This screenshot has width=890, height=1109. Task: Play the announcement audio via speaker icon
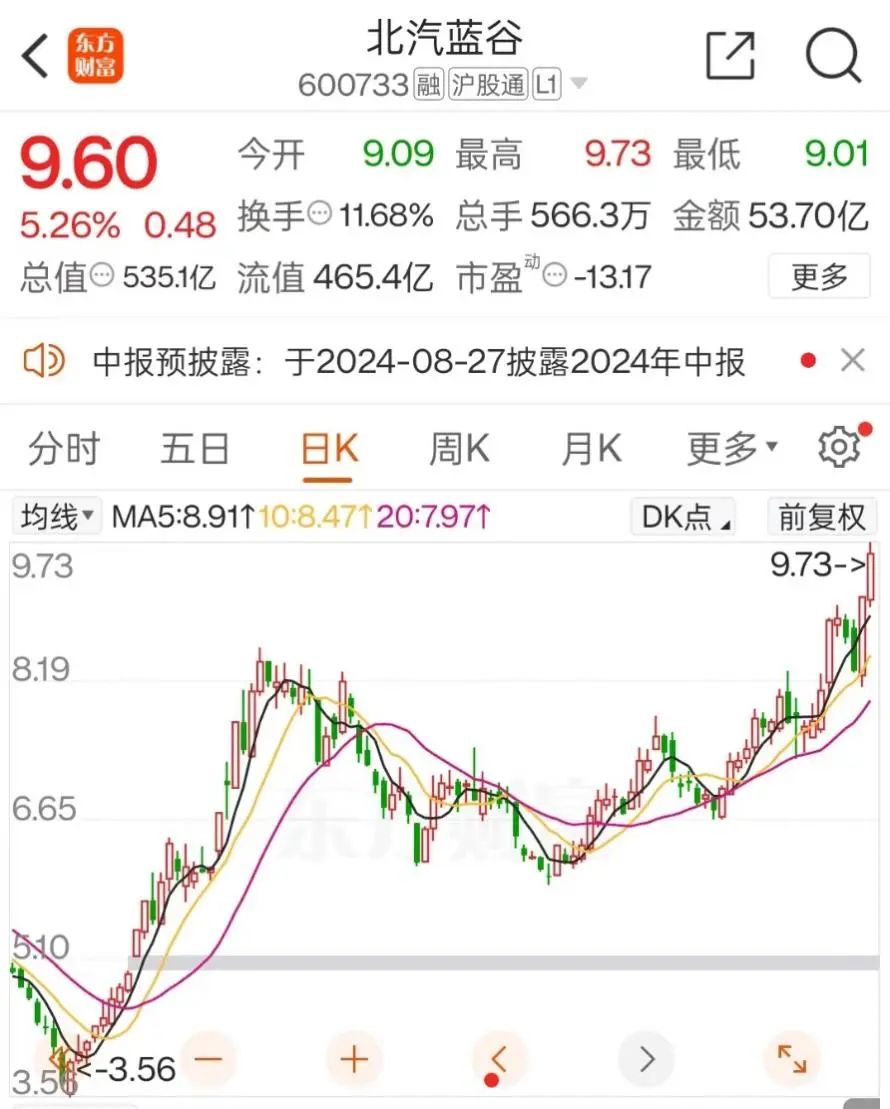(x=44, y=361)
